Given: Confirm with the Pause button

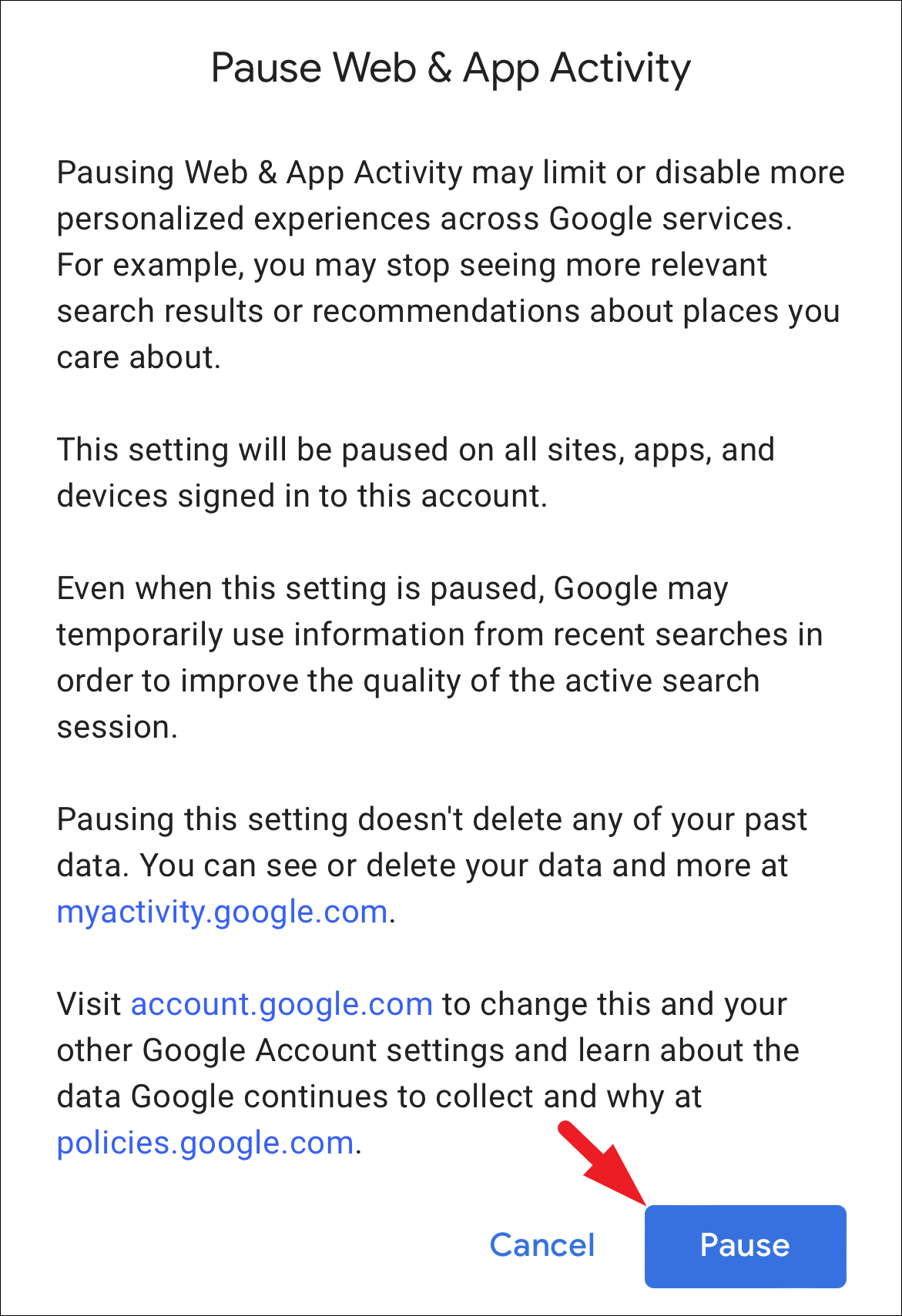Looking at the screenshot, I should 745,1246.
